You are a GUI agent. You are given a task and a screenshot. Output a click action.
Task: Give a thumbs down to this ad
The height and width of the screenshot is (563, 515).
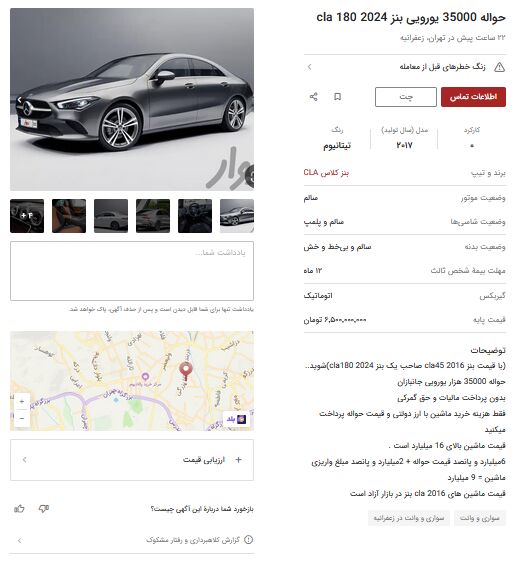tap(43, 509)
